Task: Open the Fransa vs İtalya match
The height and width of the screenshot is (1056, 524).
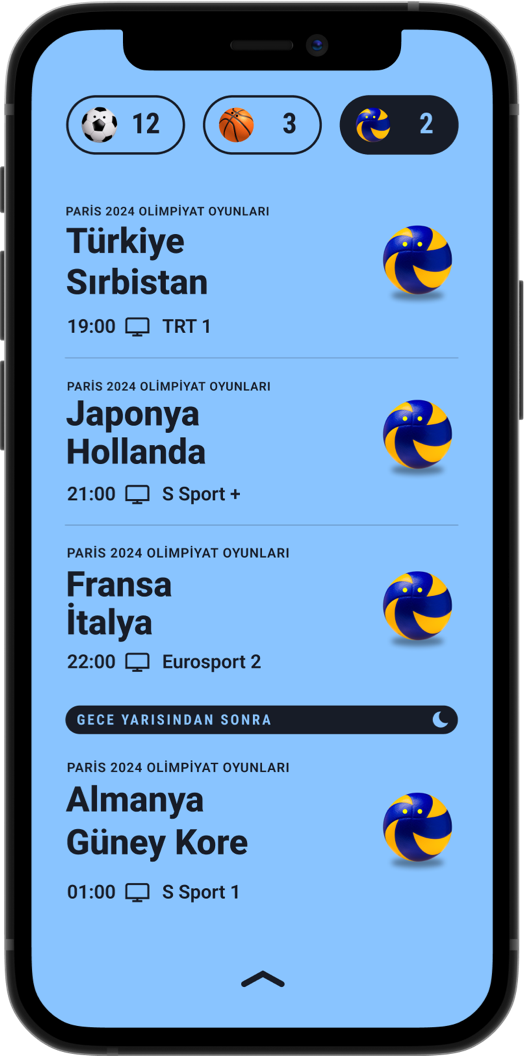Action: [x=261, y=609]
